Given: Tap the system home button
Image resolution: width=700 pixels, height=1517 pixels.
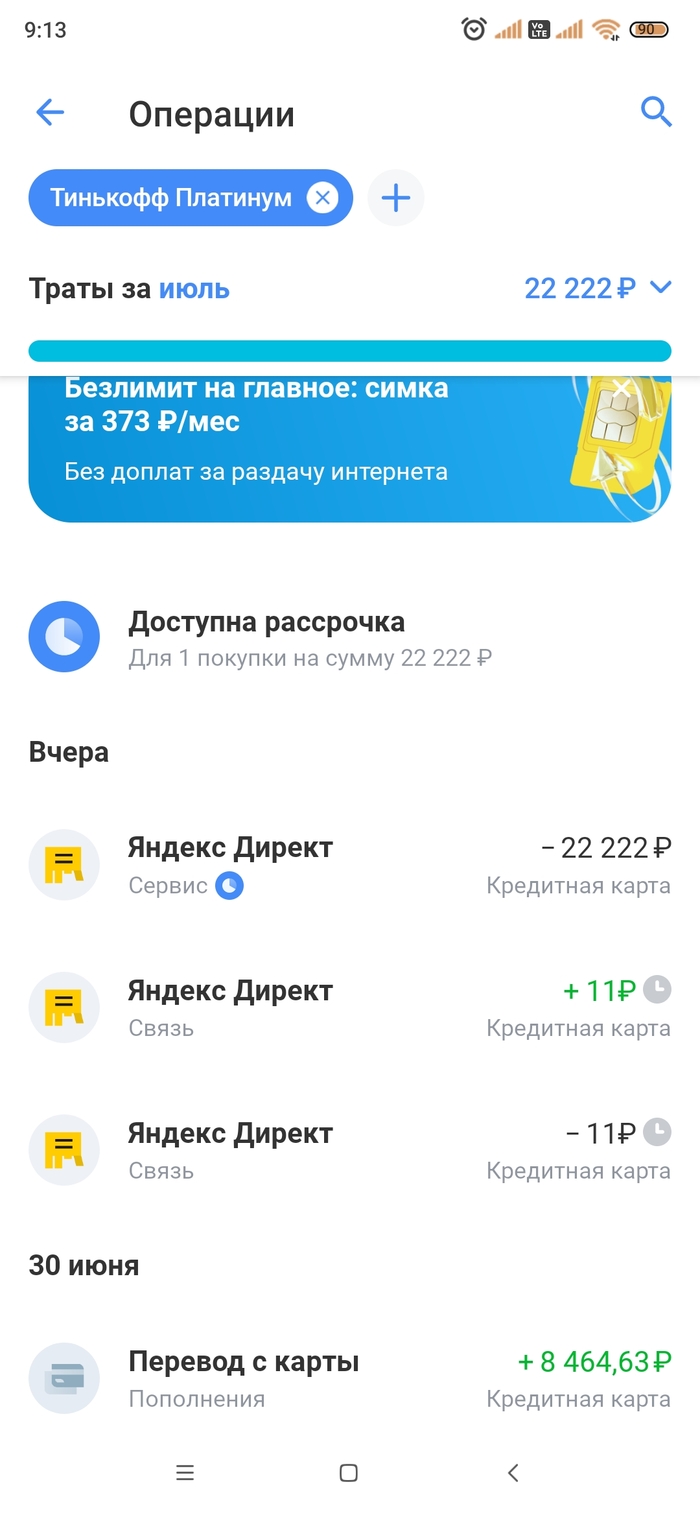Looking at the screenshot, I should [349, 1472].
